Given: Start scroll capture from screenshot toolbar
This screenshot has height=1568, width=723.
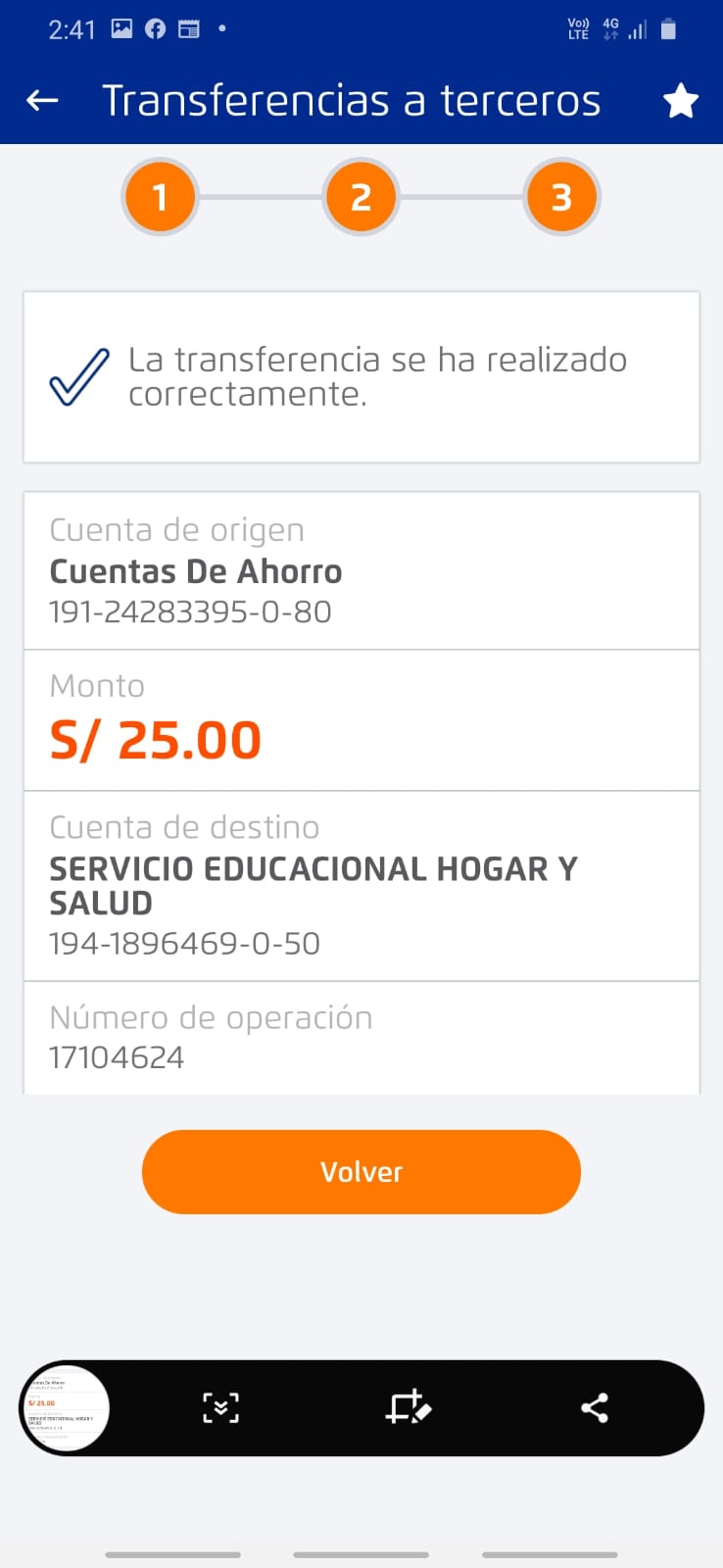Looking at the screenshot, I should click(x=220, y=1408).
